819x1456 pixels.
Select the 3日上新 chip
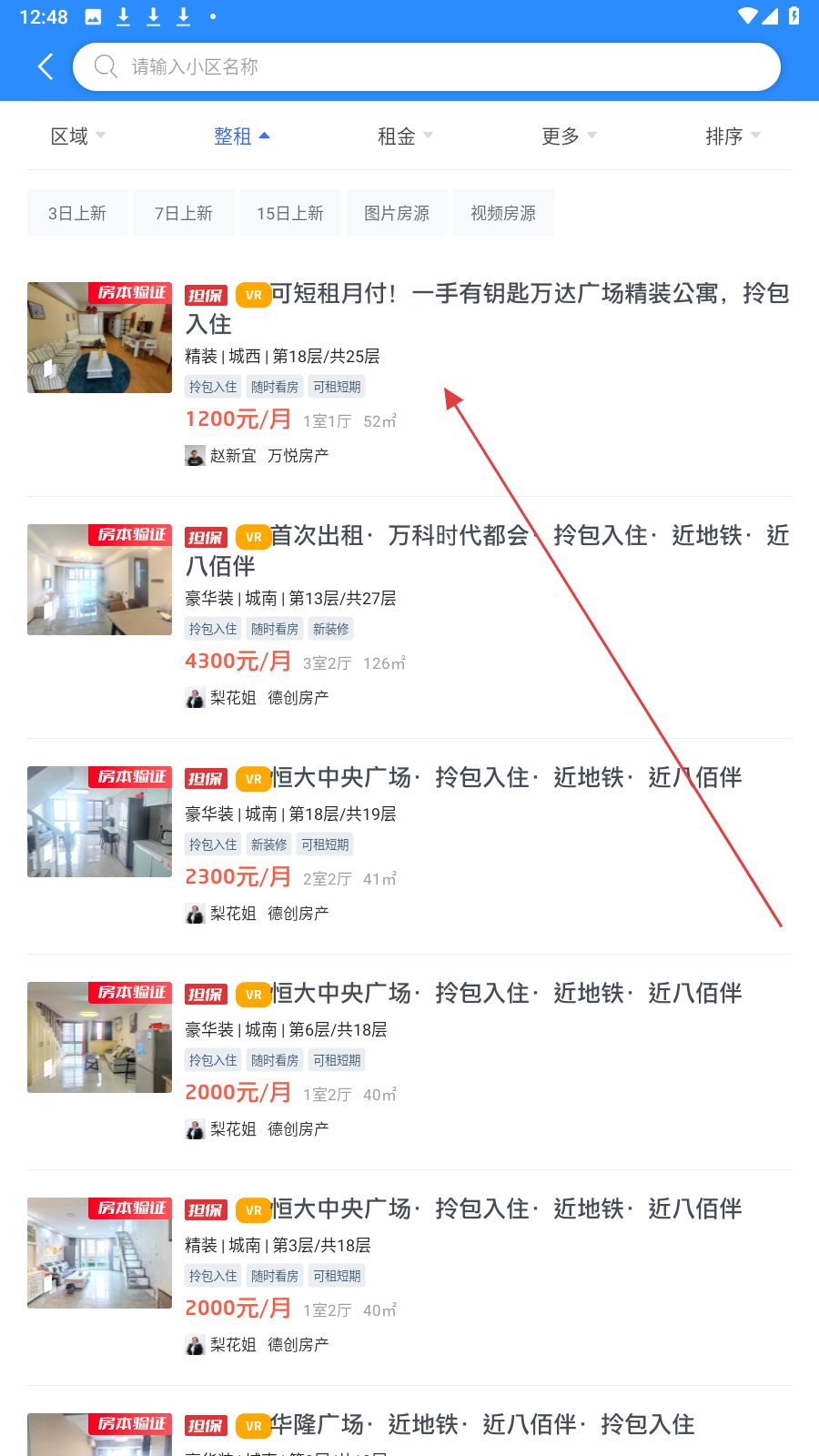(x=77, y=213)
